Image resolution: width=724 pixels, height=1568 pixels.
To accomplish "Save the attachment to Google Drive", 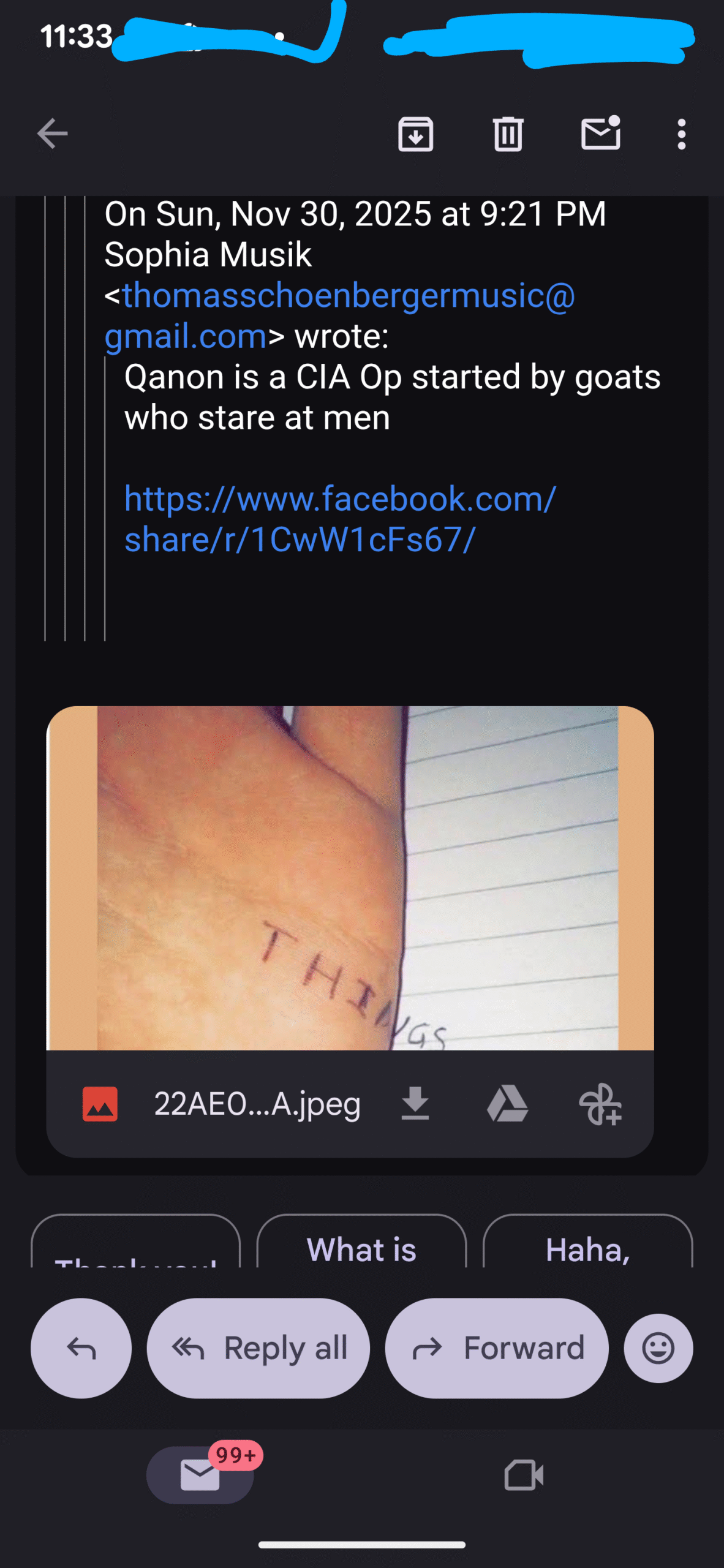I will (507, 1104).
